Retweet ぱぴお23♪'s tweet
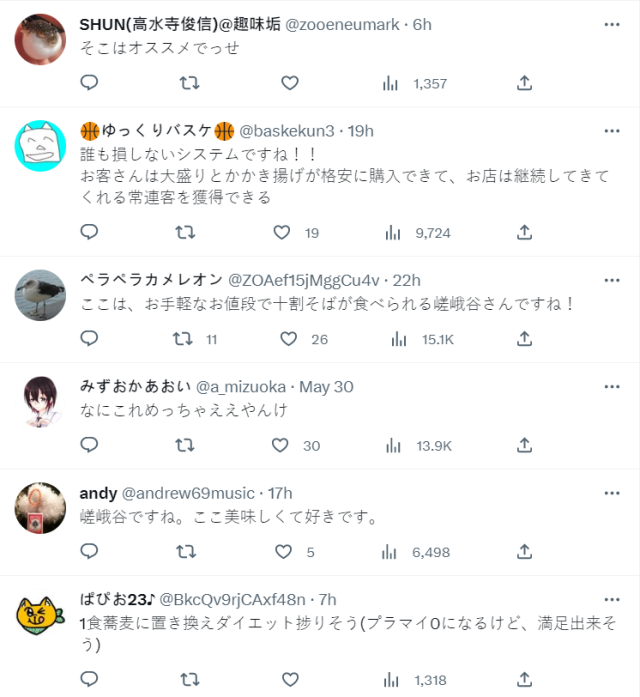 click(x=184, y=679)
